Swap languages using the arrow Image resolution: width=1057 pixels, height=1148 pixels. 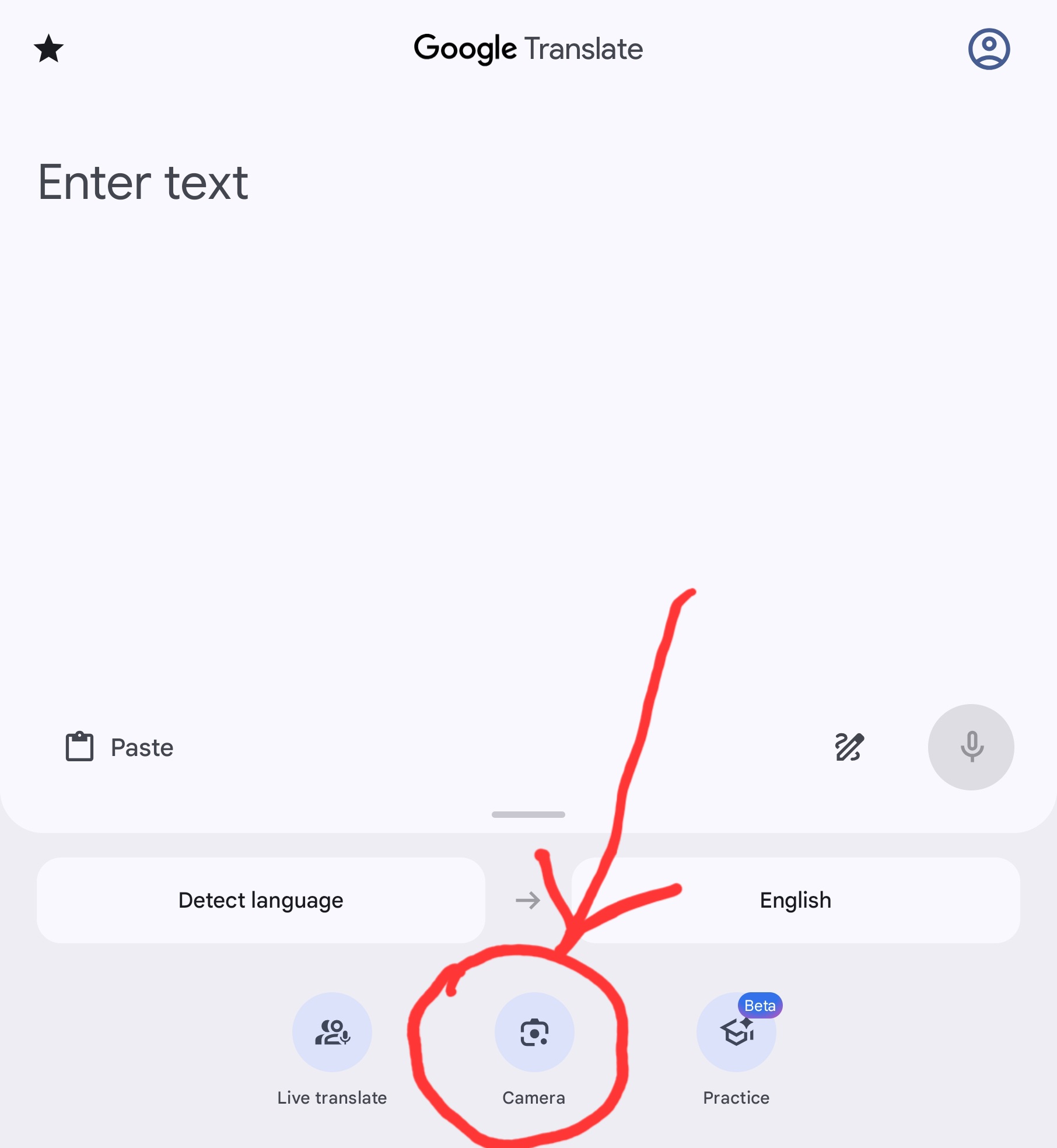(x=528, y=900)
